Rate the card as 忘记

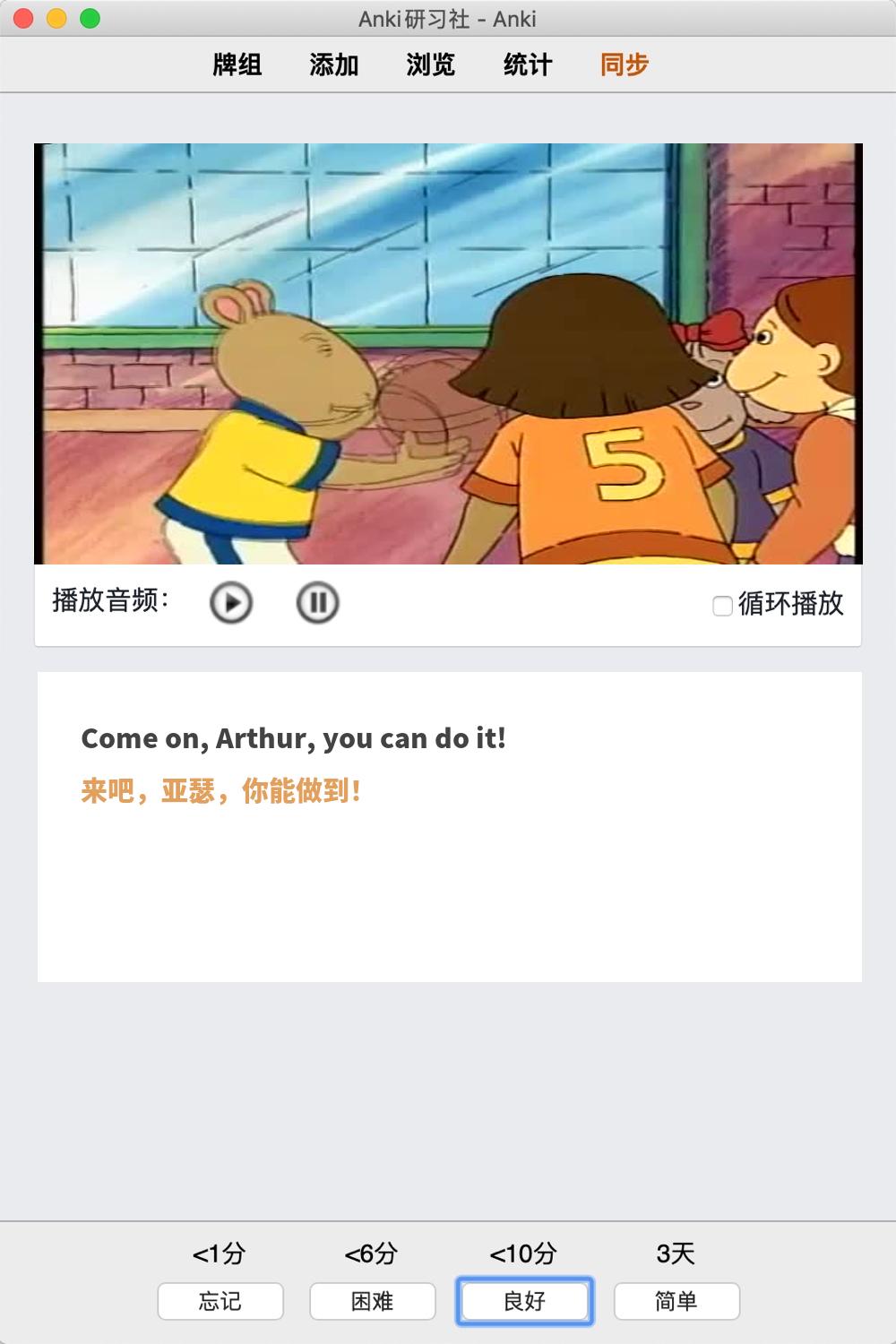pos(220,1301)
